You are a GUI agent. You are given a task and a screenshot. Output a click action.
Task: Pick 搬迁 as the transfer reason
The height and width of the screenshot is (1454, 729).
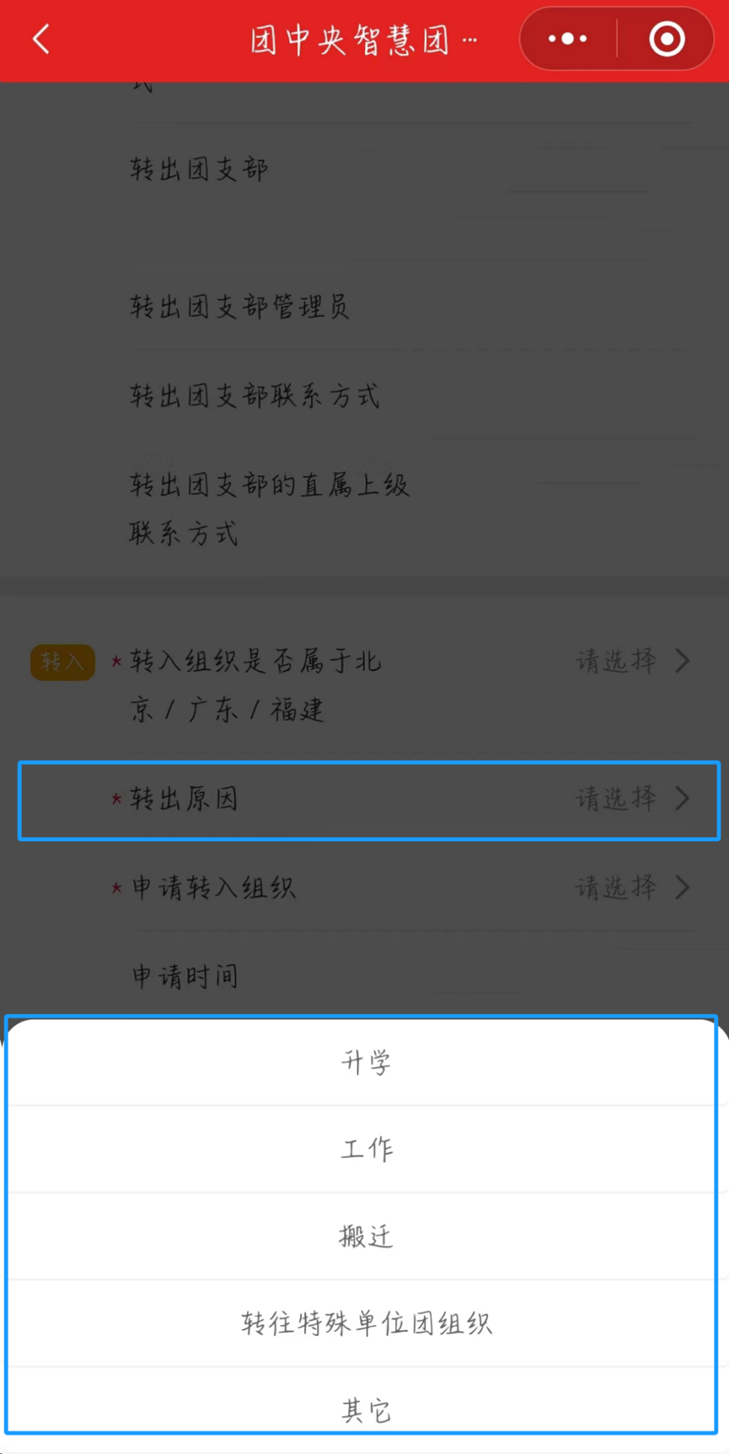click(x=365, y=1236)
